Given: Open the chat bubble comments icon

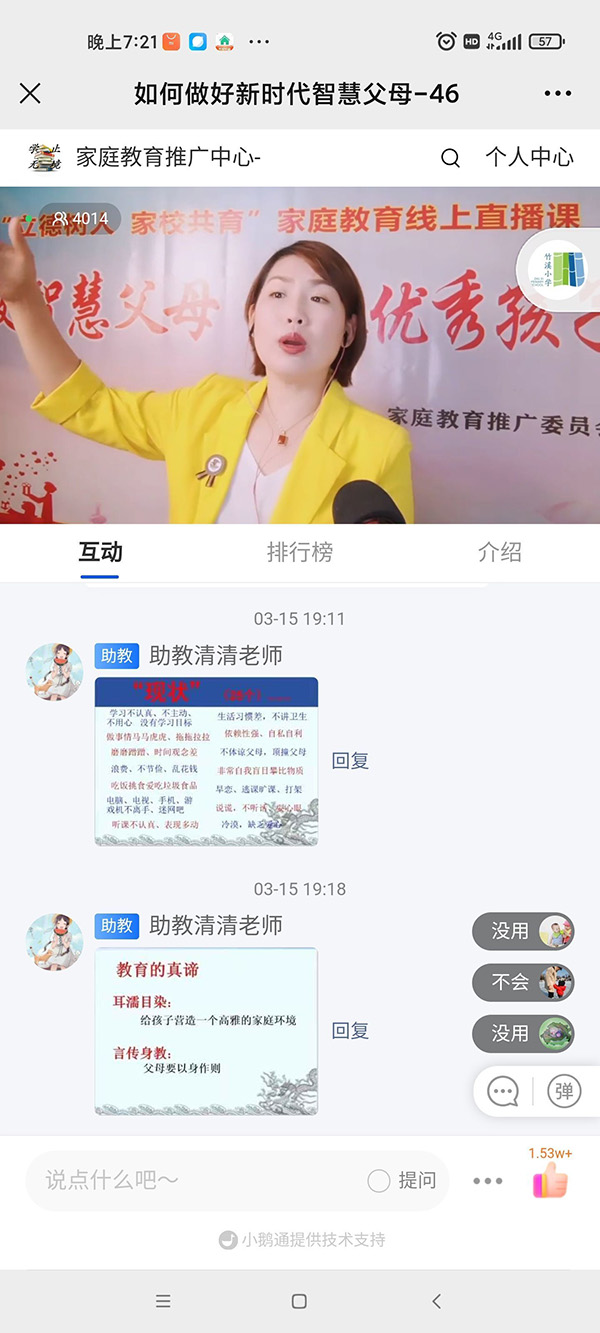Looking at the screenshot, I should point(503,1090).
